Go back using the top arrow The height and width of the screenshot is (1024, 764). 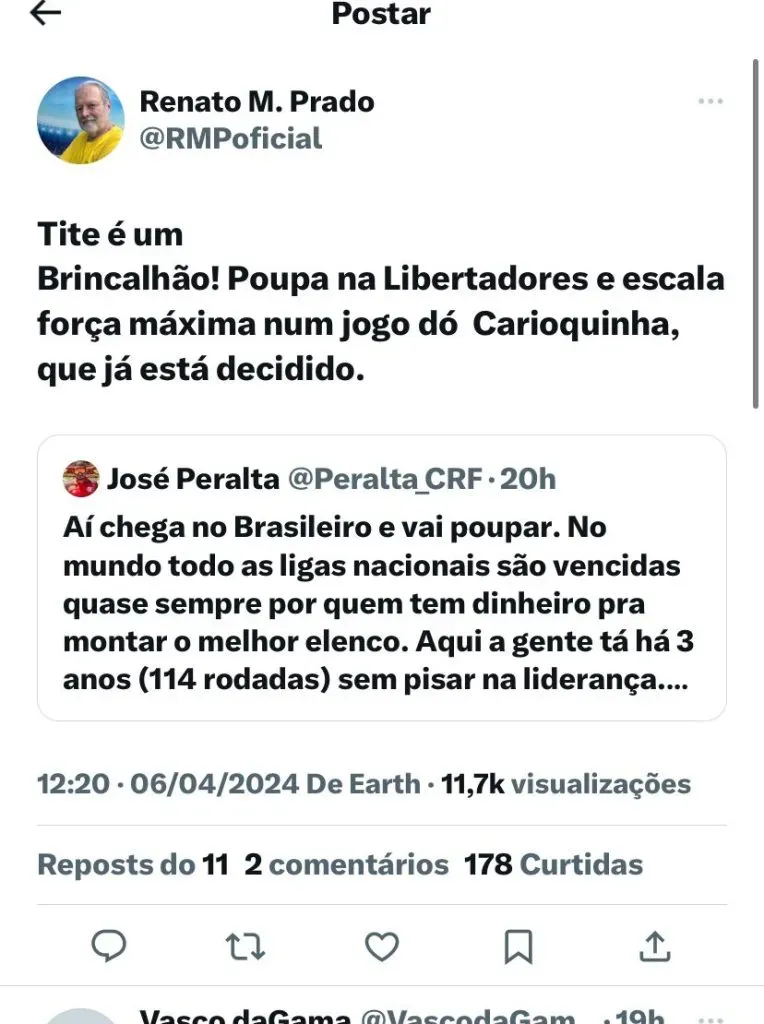(x=46, y=14)
